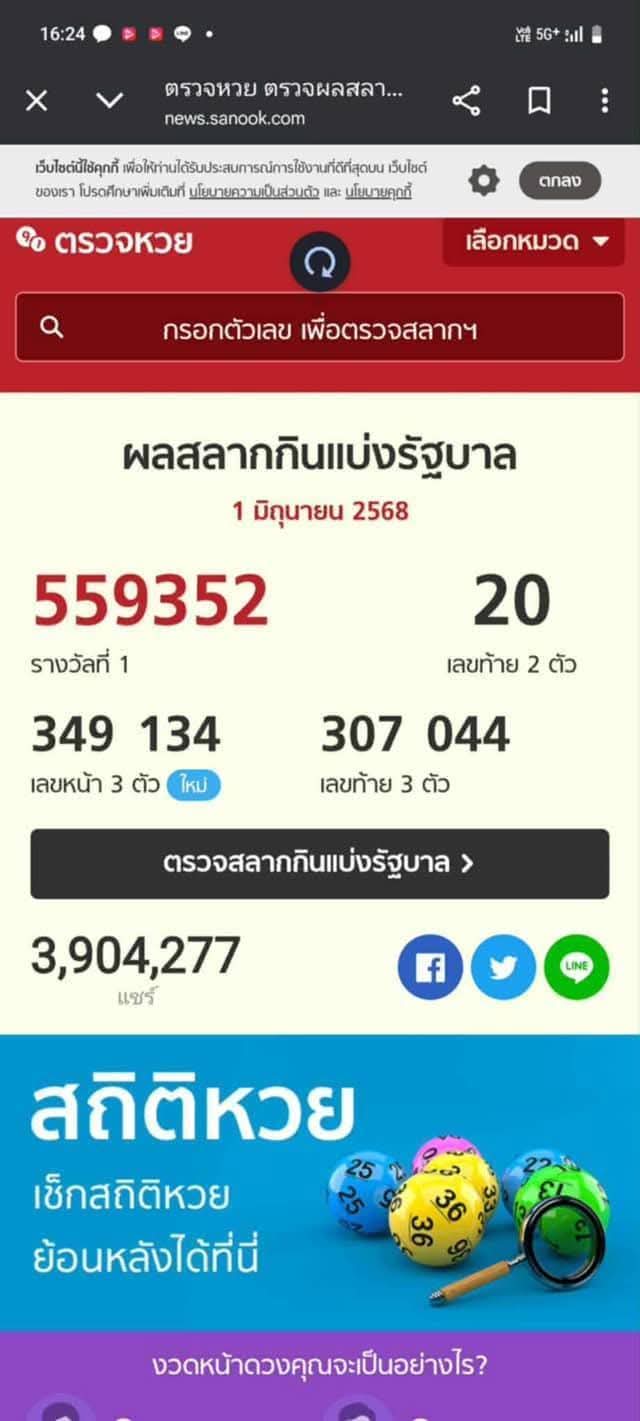This screenshot has height=1421, width=640.
Task: Minimize the browser with the down chevron
Action: pos(109,101)
